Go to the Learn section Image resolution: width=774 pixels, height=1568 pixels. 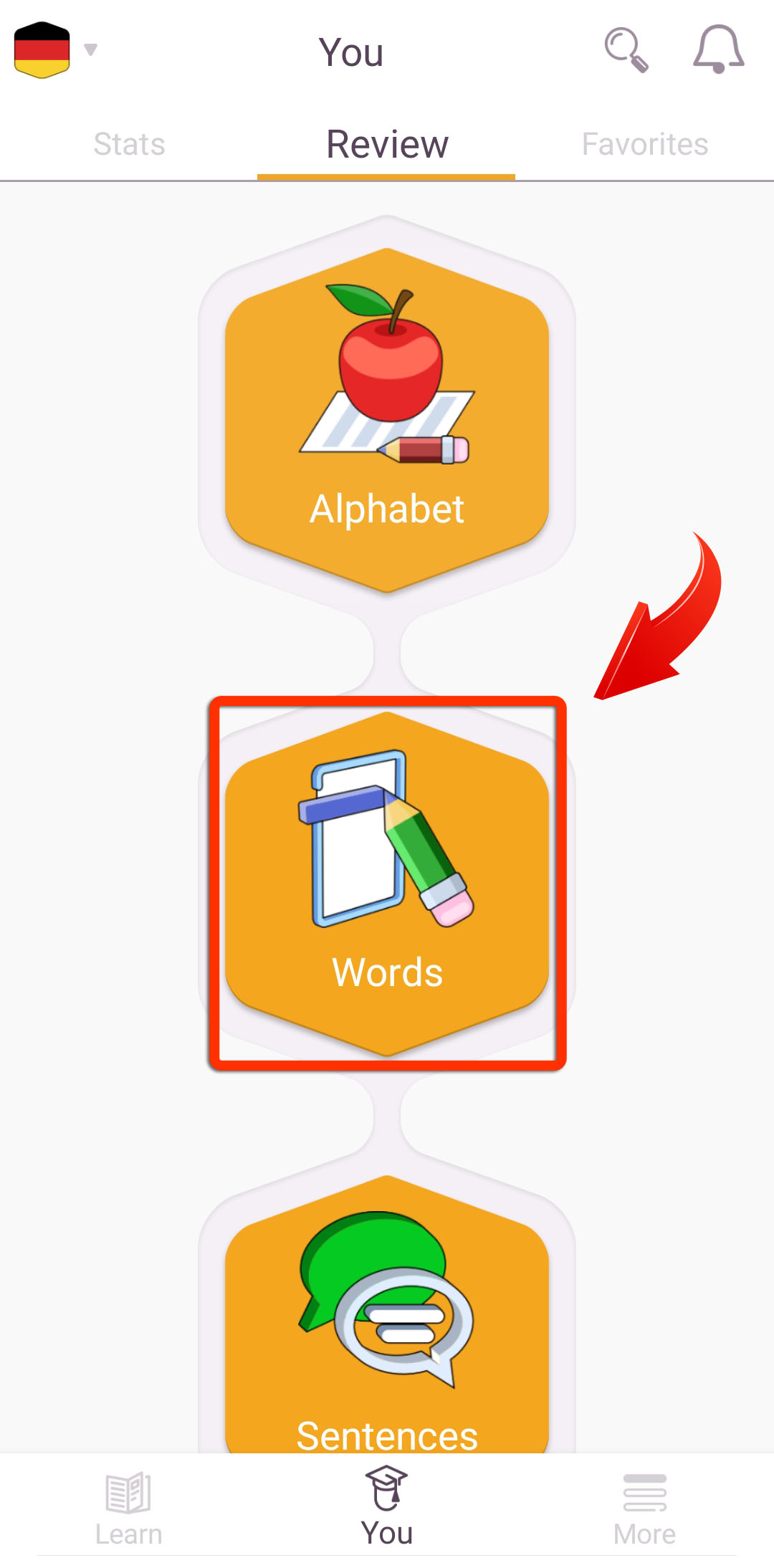[x=129, y=1508]
